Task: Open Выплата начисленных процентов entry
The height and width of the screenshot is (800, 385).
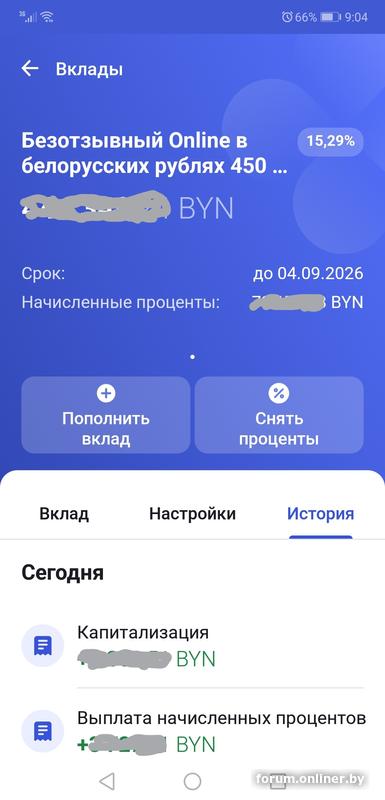Action: point(192,731)
